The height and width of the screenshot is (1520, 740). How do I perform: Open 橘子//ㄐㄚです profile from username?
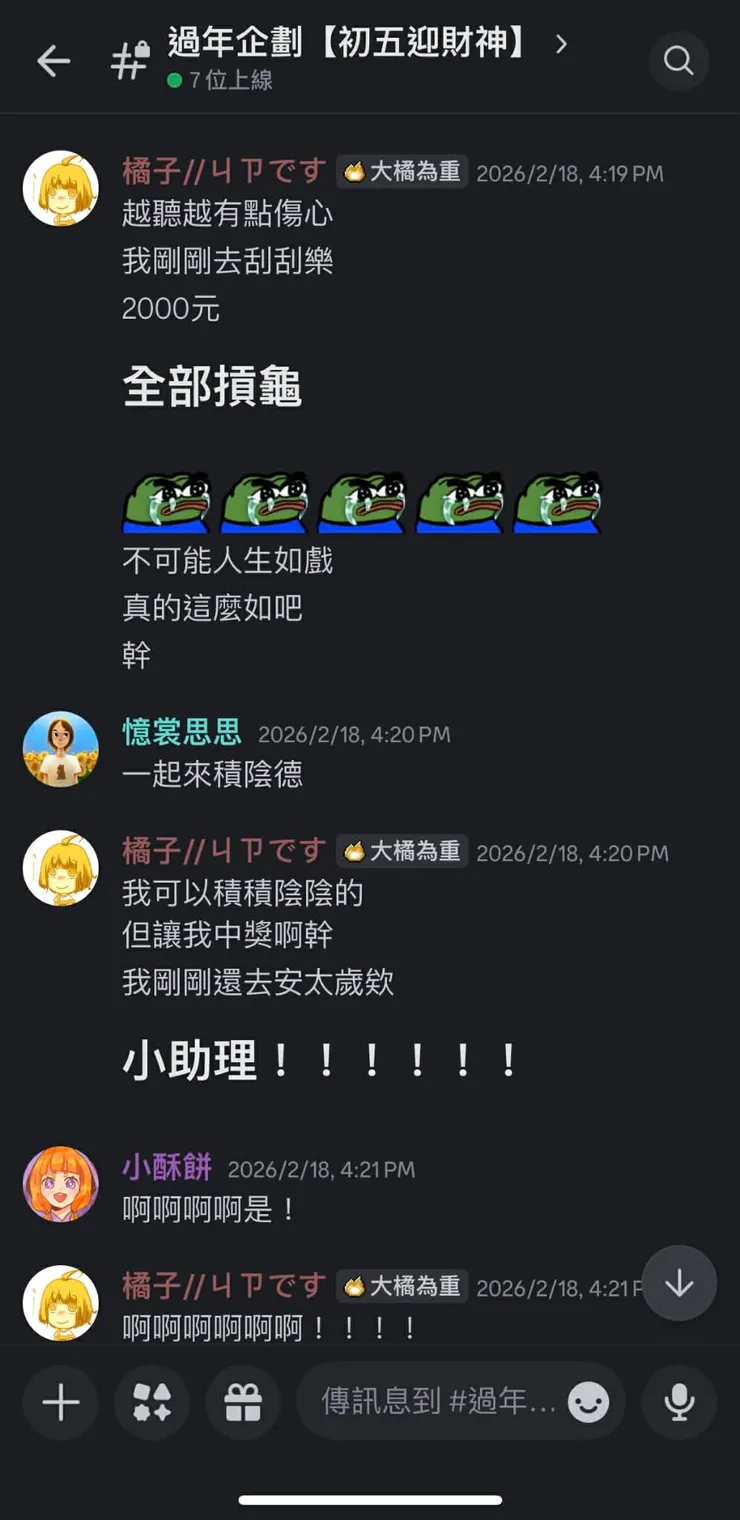tap(222, 172)
